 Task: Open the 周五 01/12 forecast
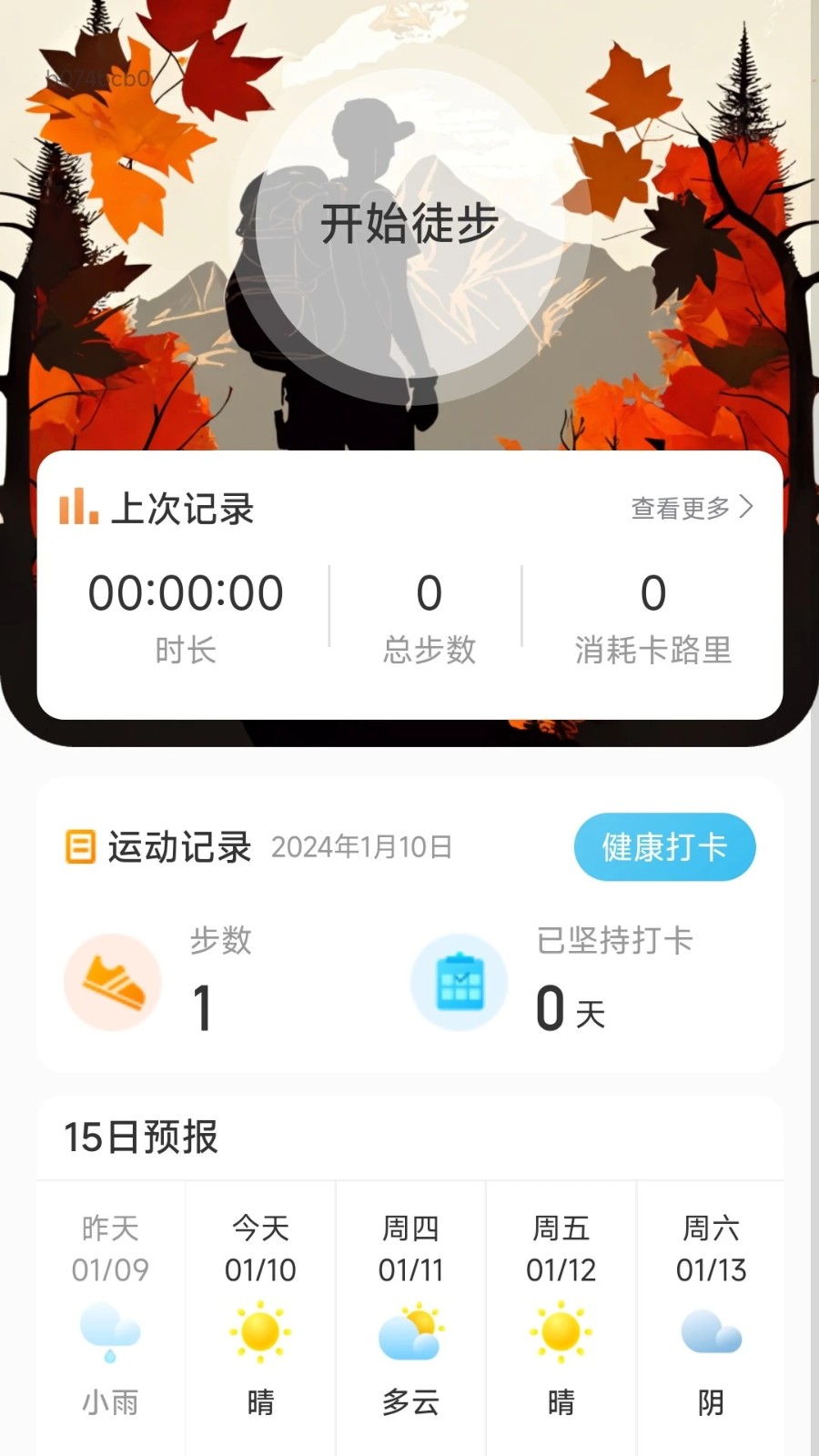pos(561,1315)
